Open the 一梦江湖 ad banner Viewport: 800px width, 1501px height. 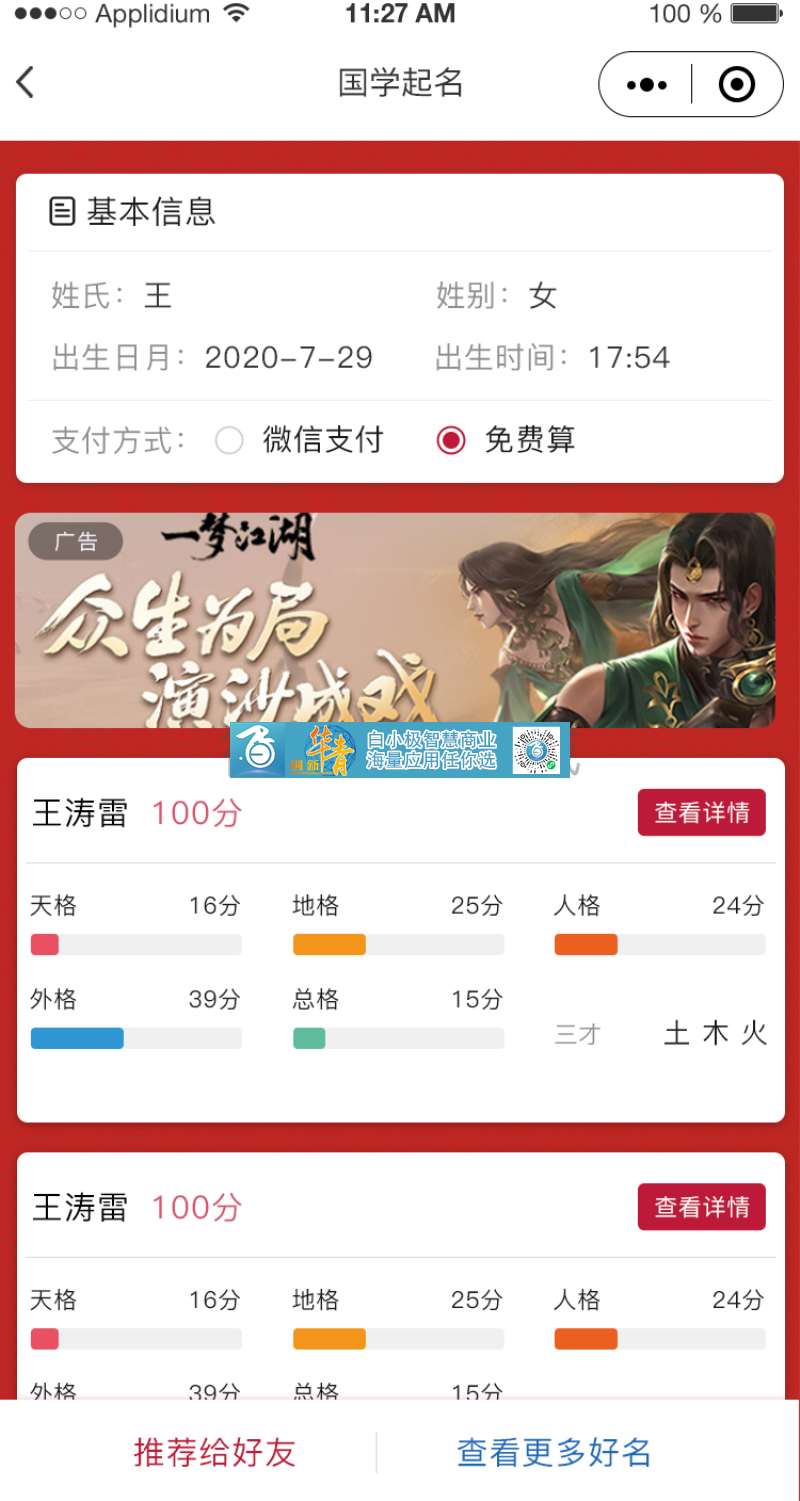pos(395,620)
